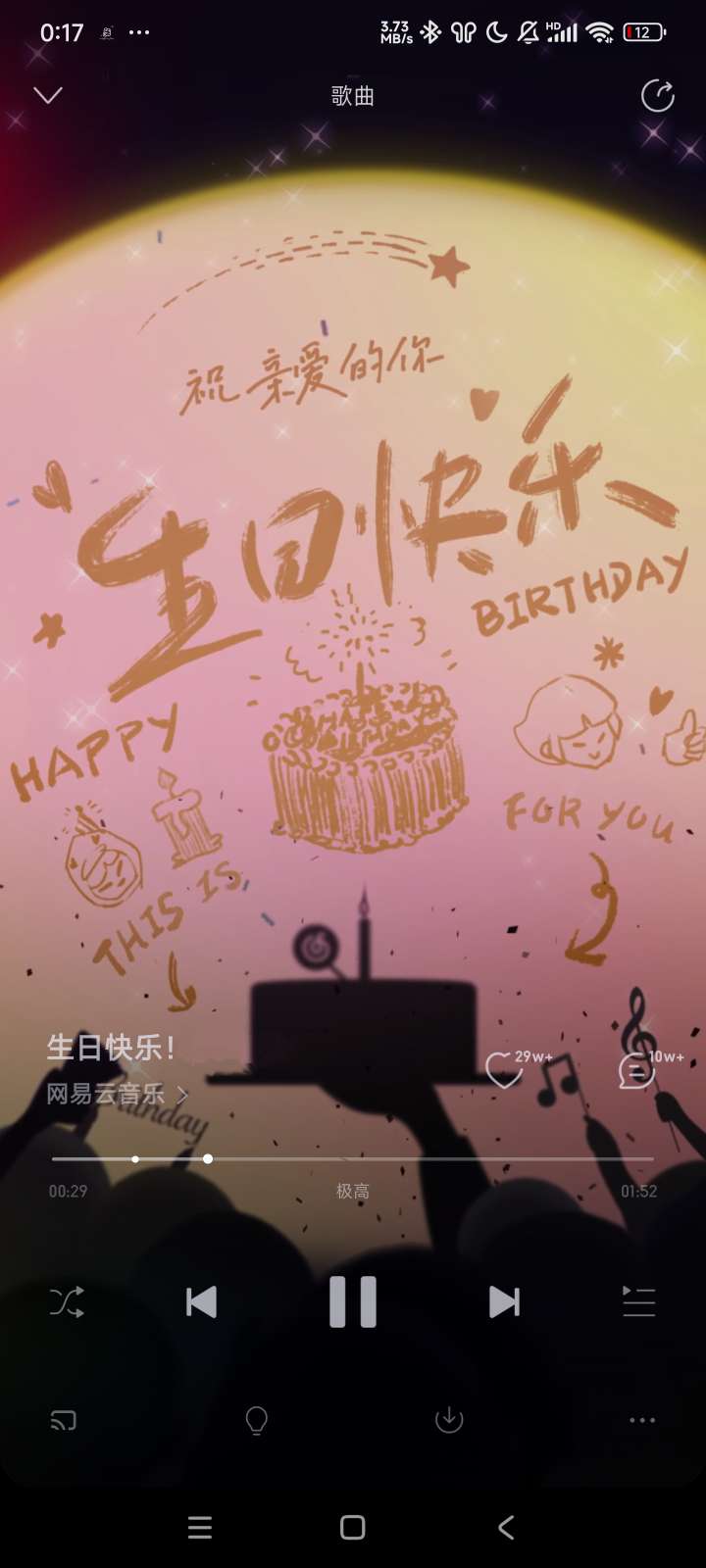706x1568 pixels.
Task: Cast music to another device
Action: click(x=64, y=1420)
